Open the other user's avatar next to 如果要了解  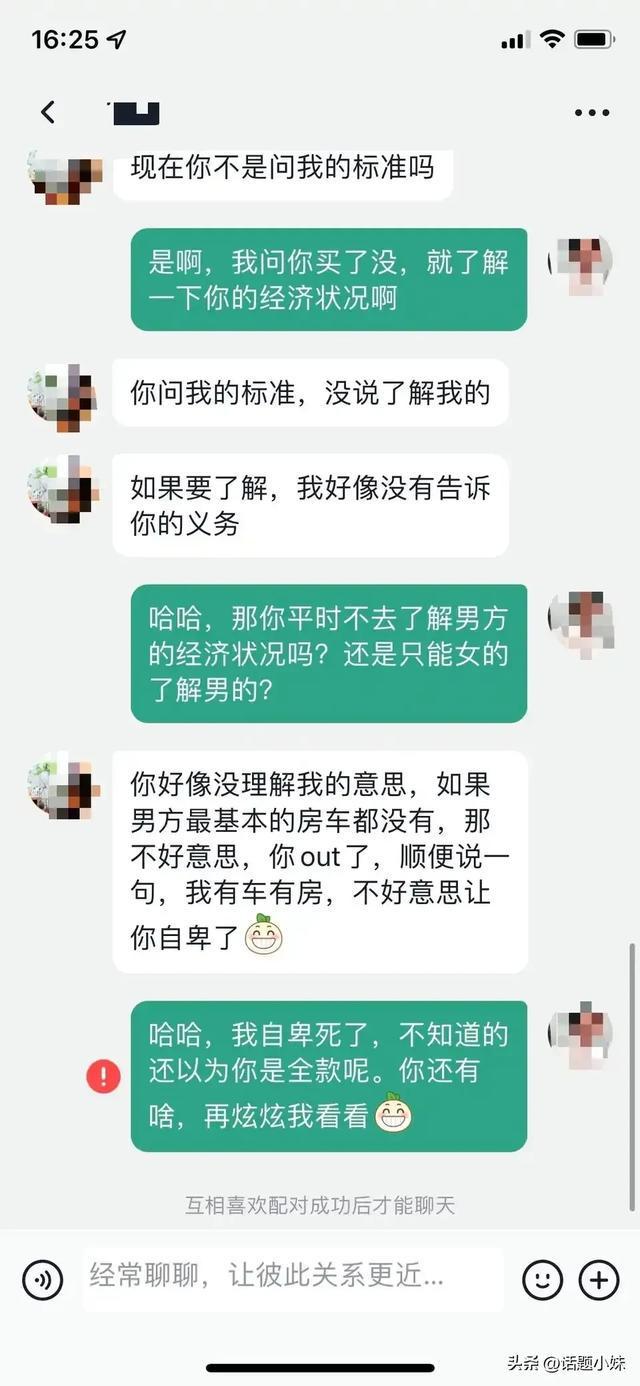pyautogui.click(x=64, y=490)
